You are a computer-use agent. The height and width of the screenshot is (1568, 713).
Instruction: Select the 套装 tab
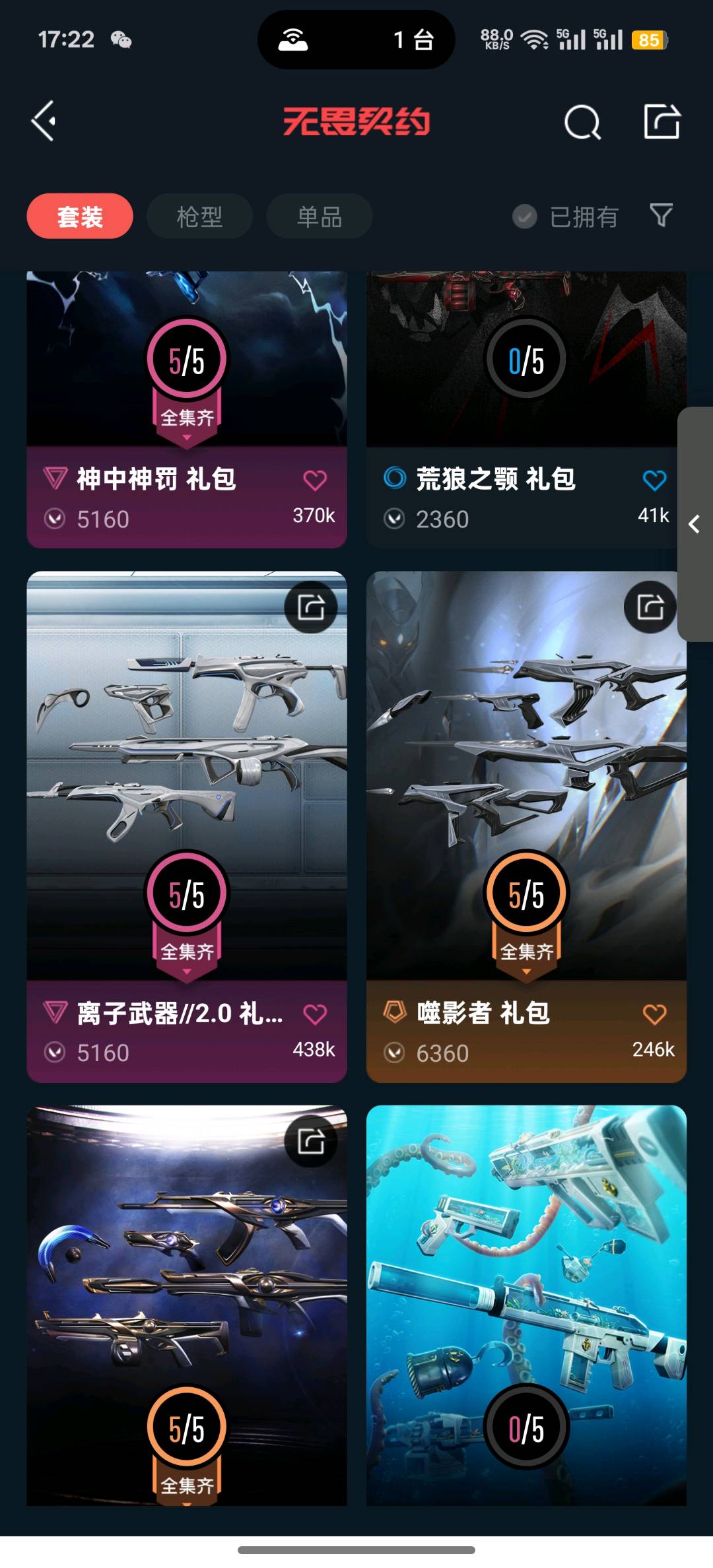coord(80,216)
